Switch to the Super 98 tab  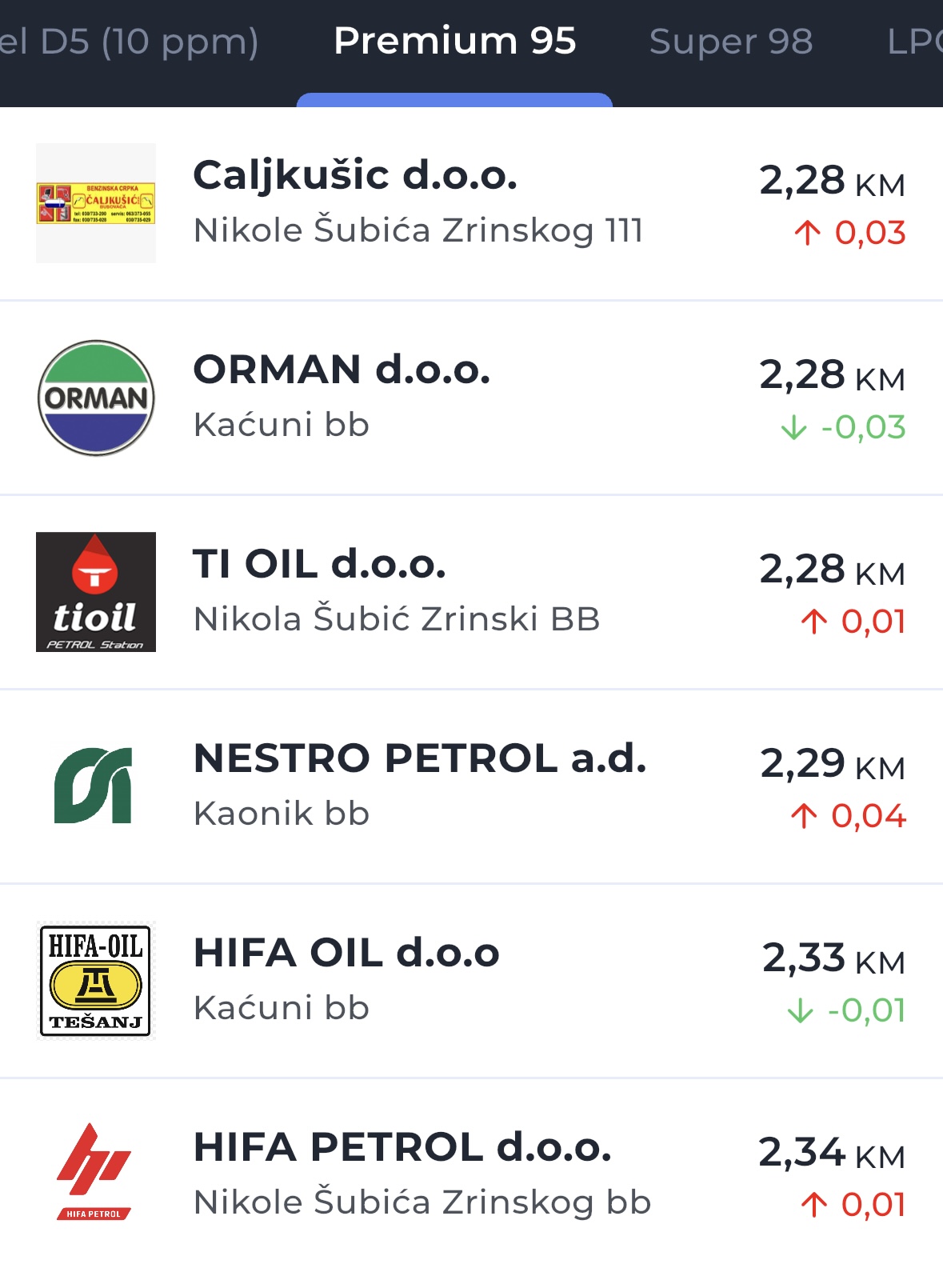(730, 42)
